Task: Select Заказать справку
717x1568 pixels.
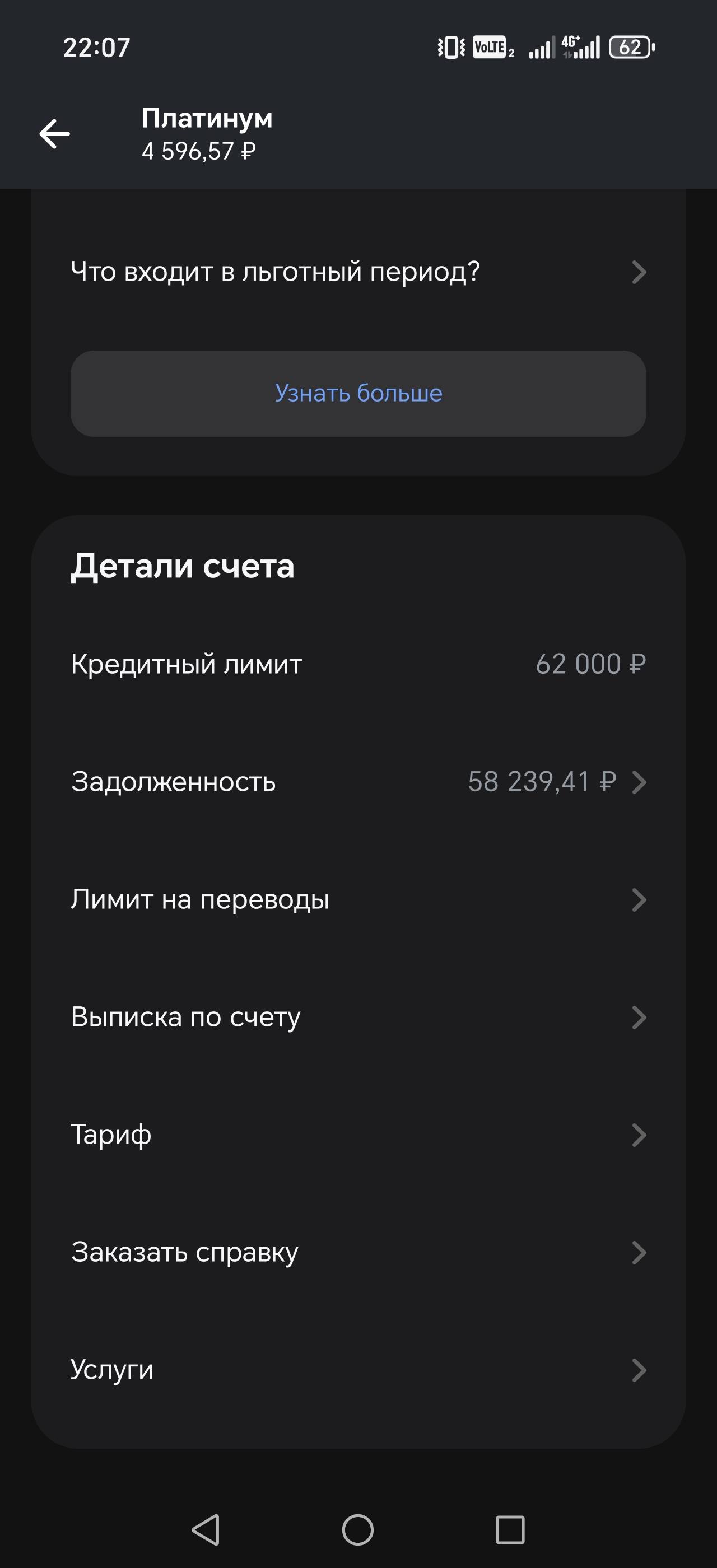Action: click(x=358, y=1252)
